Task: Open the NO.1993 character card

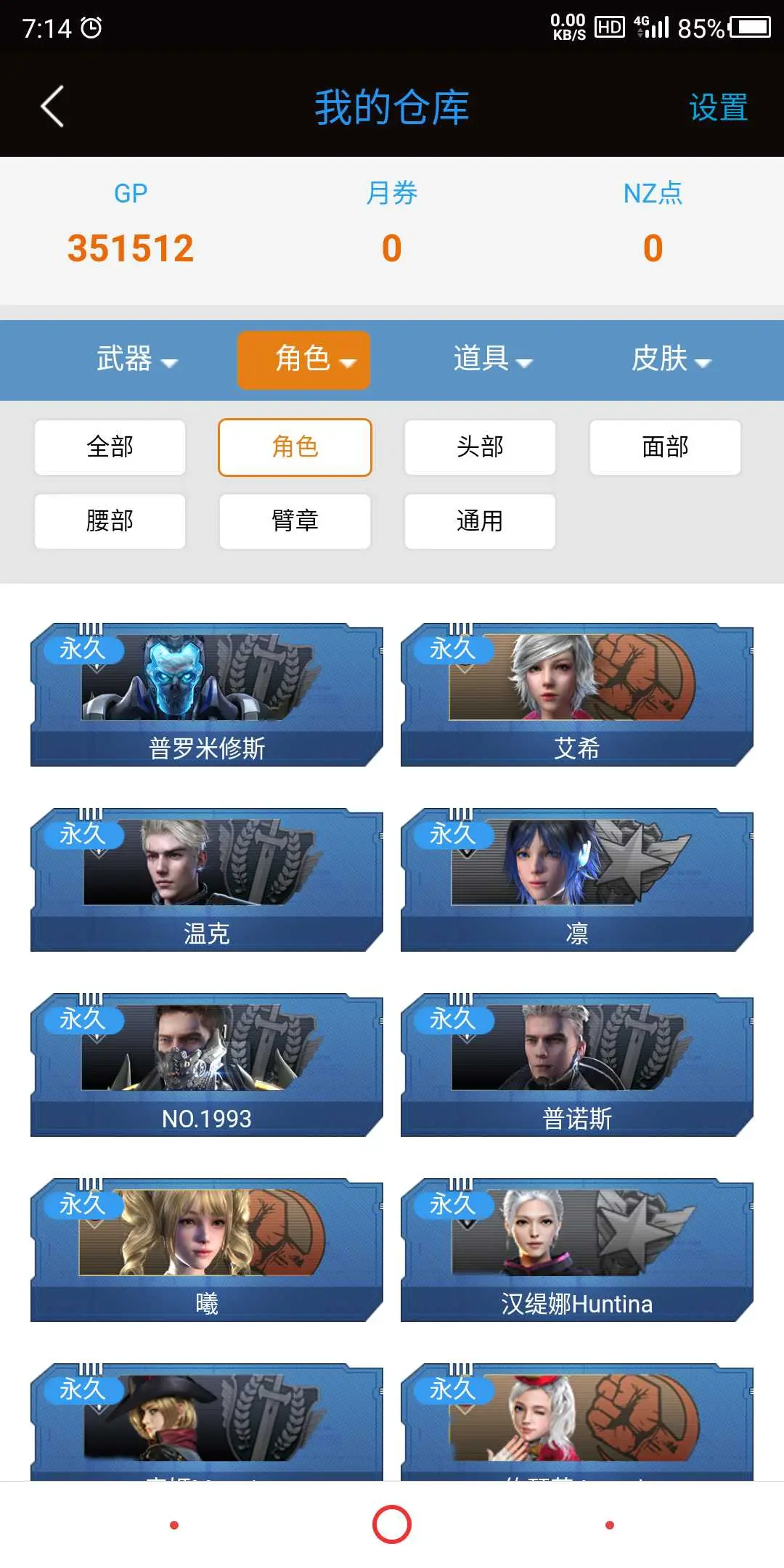Action: [x=207, y=1064]
